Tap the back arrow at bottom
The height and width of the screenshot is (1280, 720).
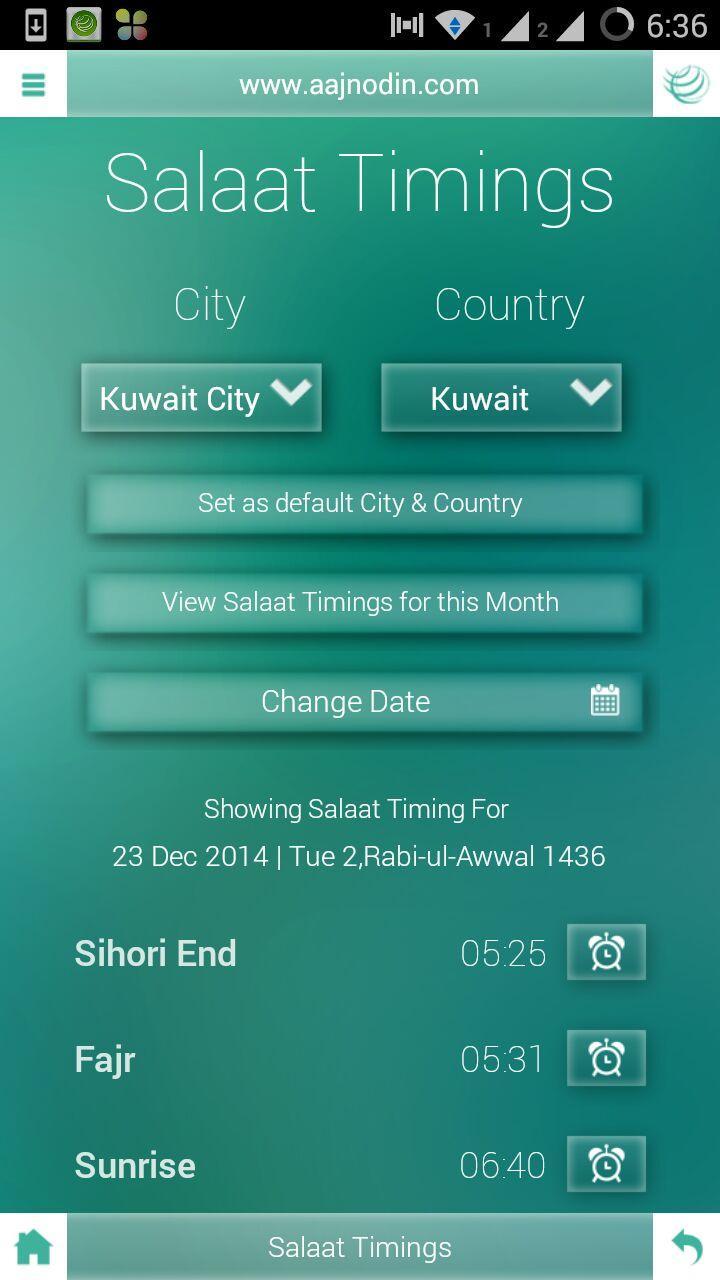pos(686,1247)
